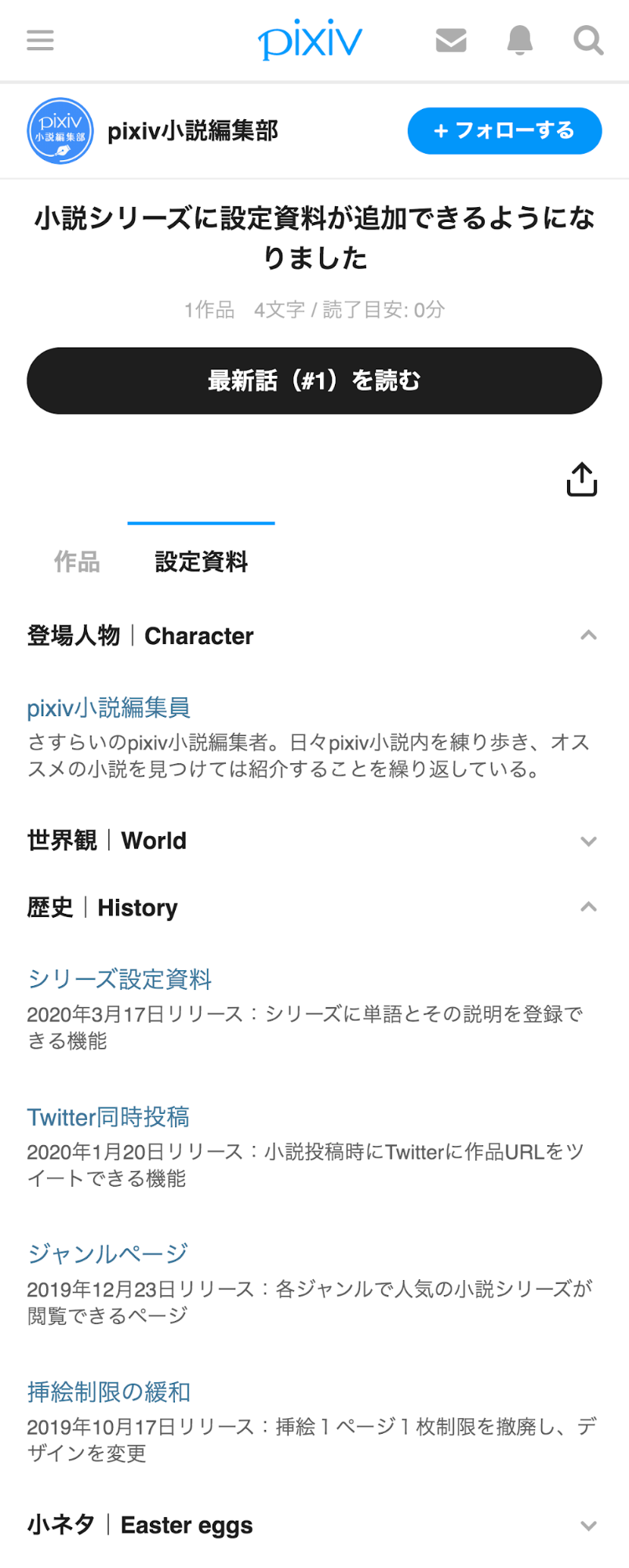Open the ジャンルページ link
This screenshot has width=629, height=1568.
tap(106, 1253)
